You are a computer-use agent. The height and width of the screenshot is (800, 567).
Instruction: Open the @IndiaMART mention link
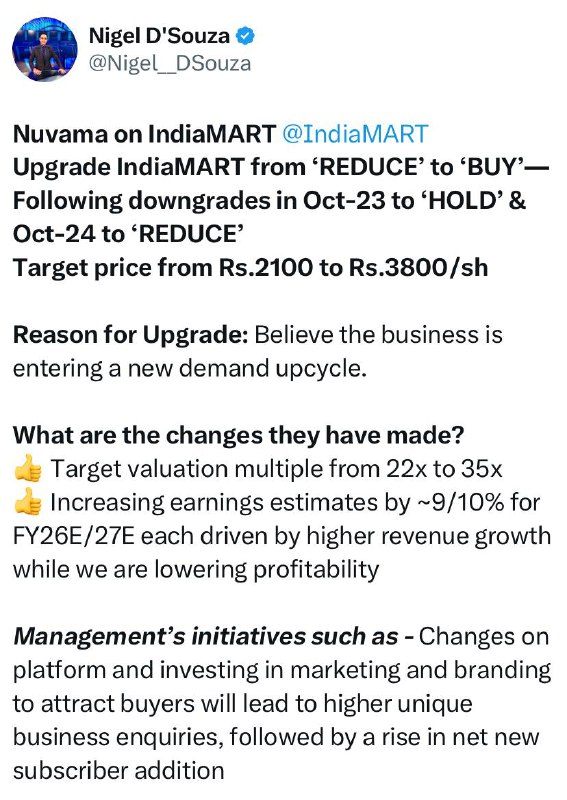(x=355, y=134)
